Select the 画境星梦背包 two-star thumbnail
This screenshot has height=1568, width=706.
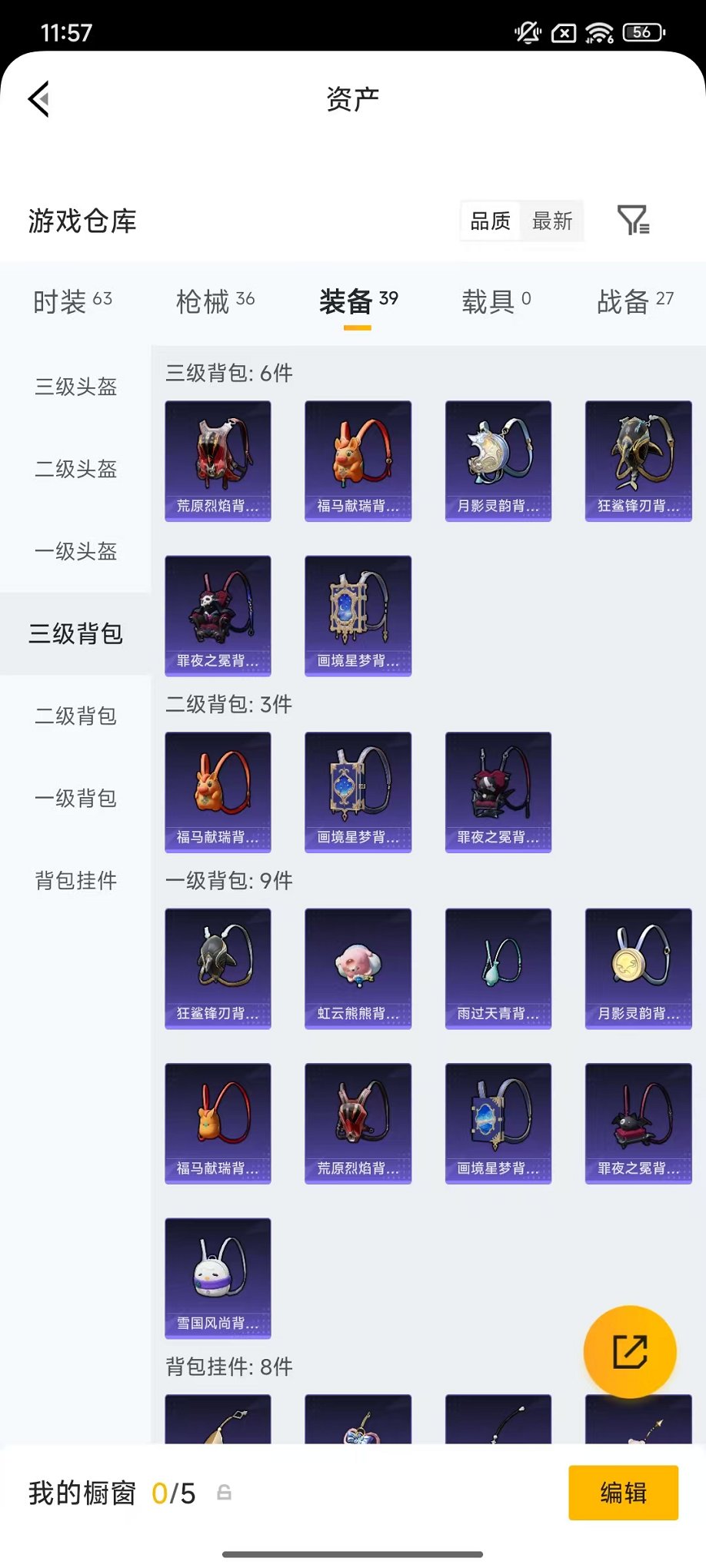(358, 792)
